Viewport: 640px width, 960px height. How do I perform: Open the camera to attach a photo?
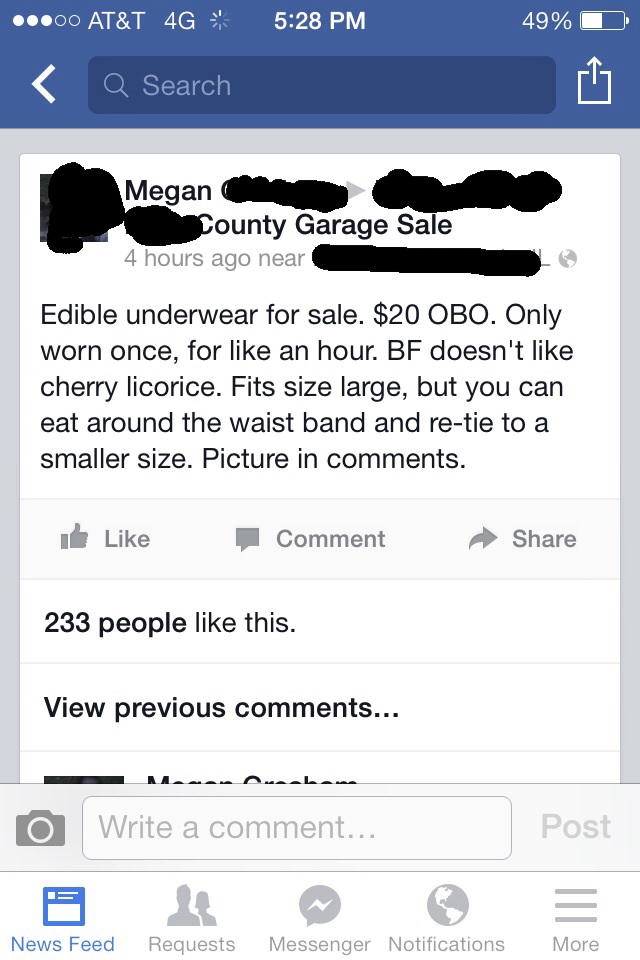[x=40, y=828]
